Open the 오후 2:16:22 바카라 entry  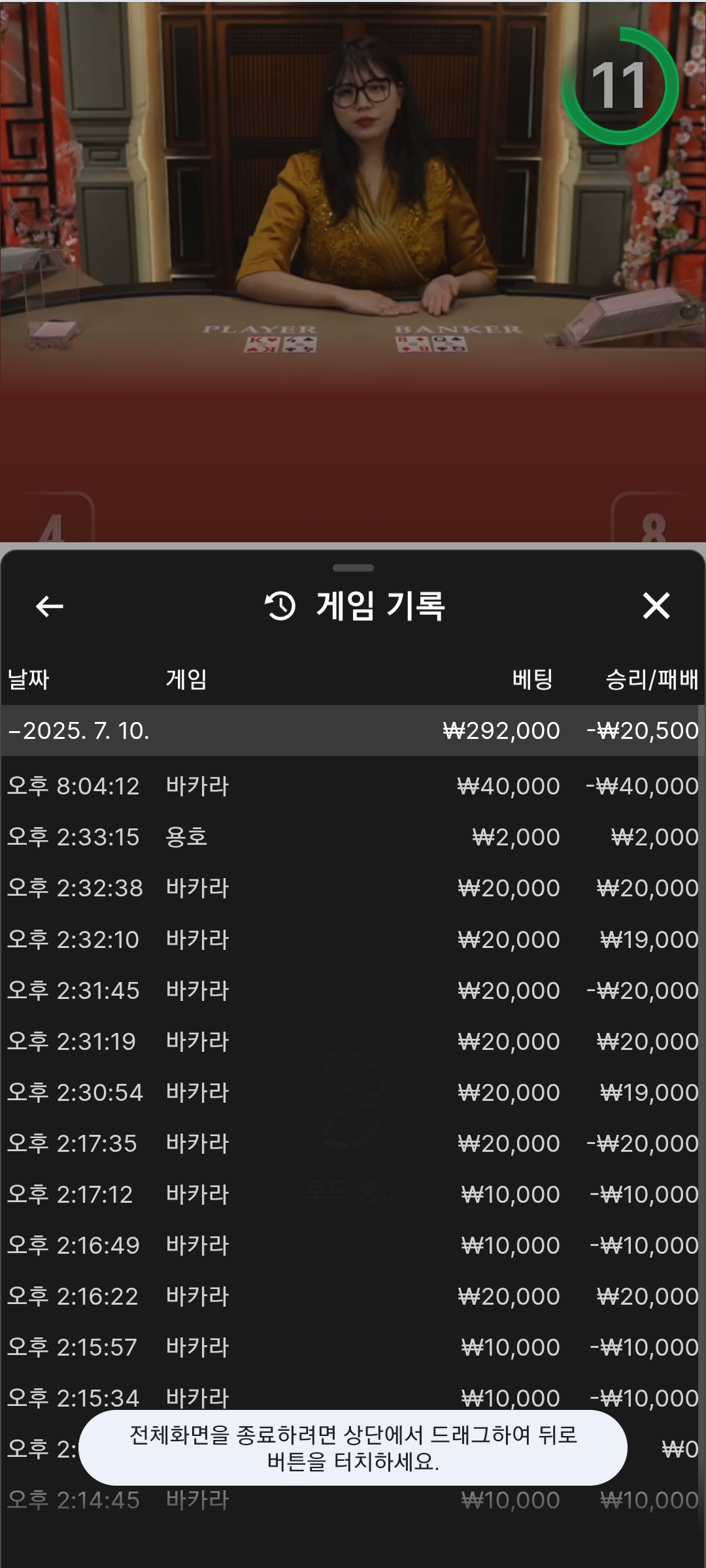click(353, 1296)
